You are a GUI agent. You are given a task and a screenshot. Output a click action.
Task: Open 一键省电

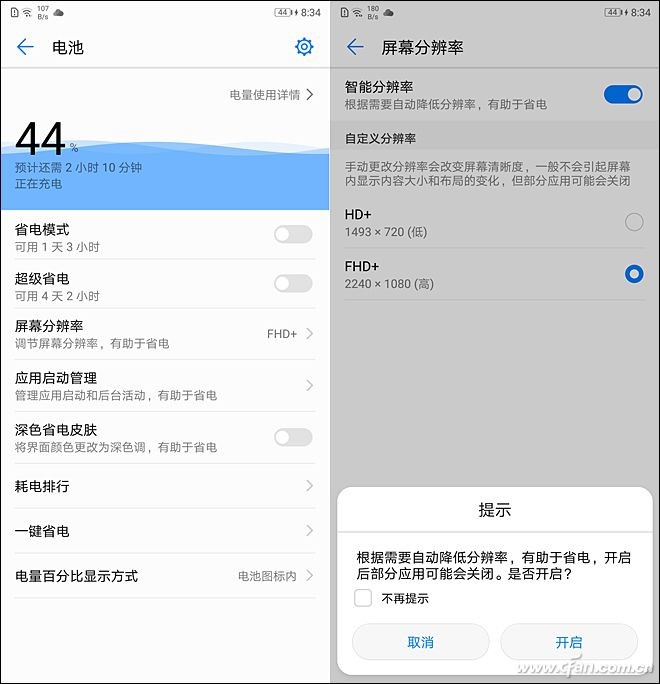pos(164,531)
